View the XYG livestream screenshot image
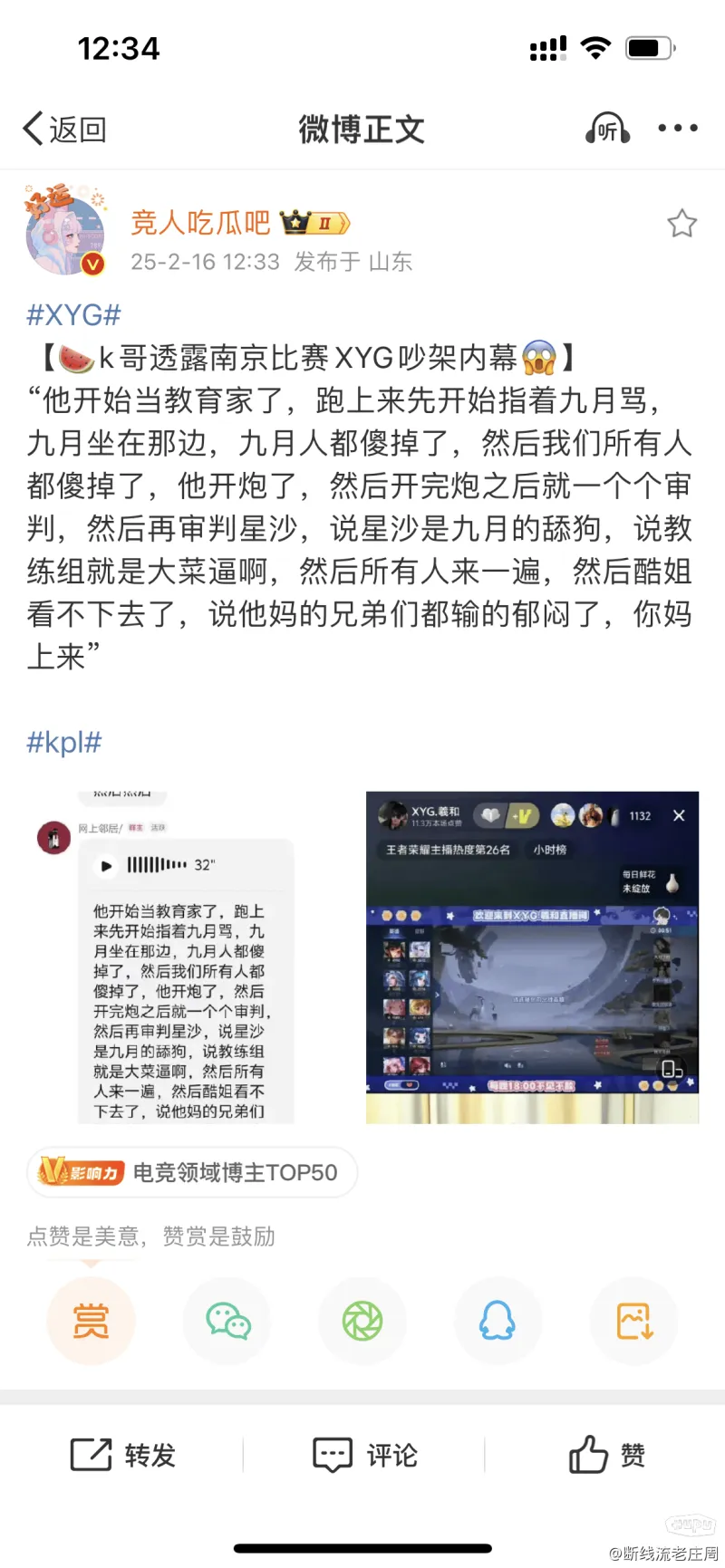 (532, 957)
